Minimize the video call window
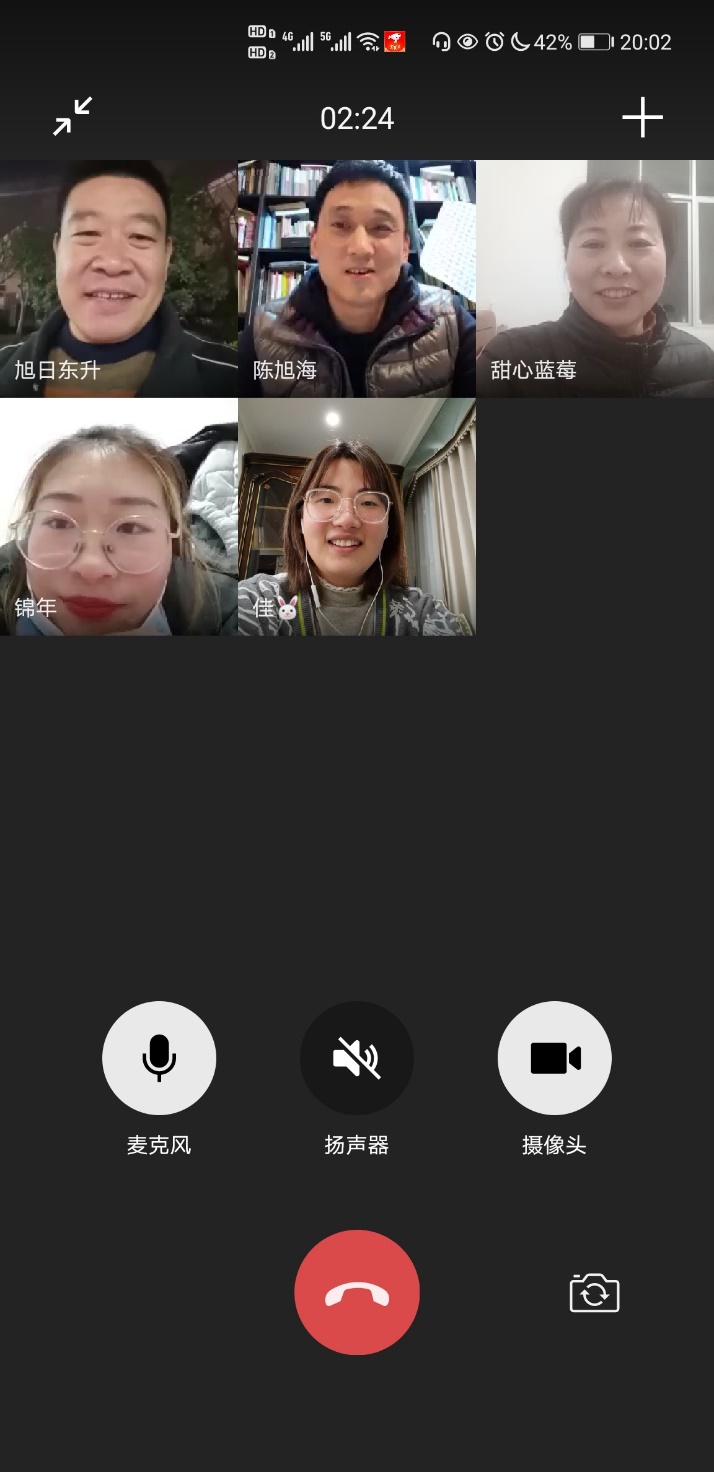 pyautogui.click(x=73, y=117)
